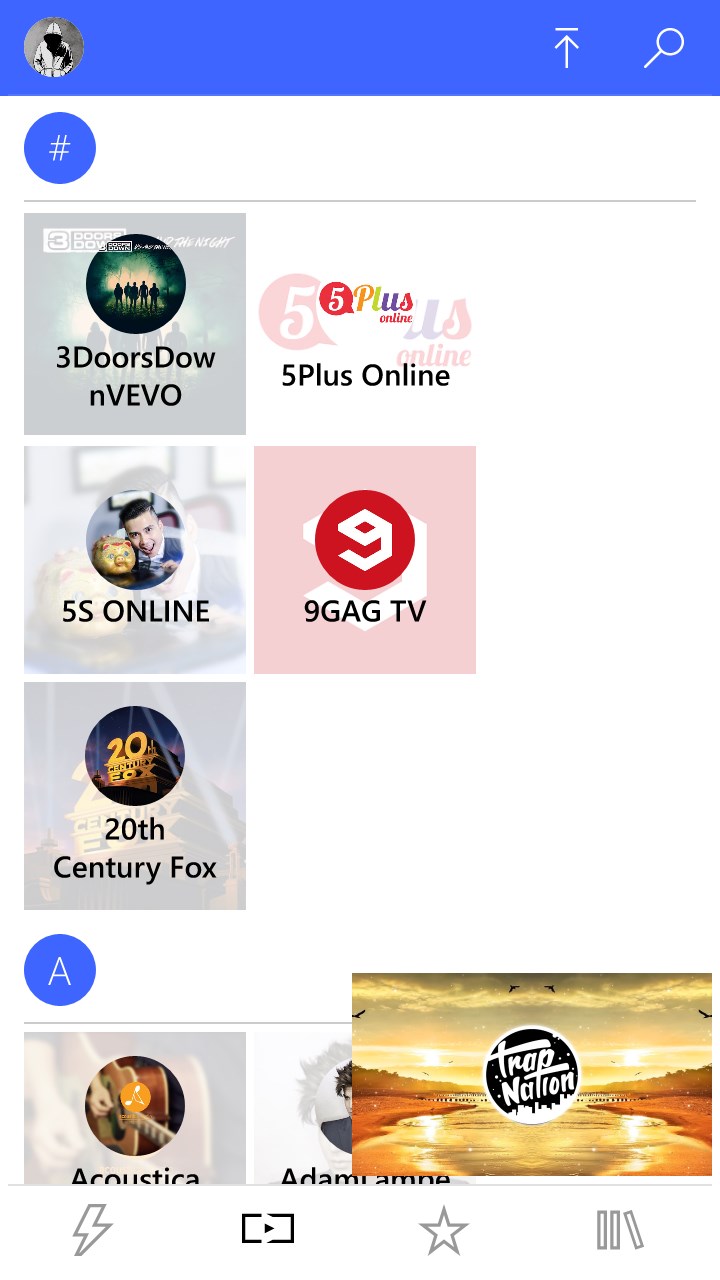The width and height of the screenshot is (720, 1280).
Task: Tap the 9GAG TV circular logo
Action: coord(364,538)
